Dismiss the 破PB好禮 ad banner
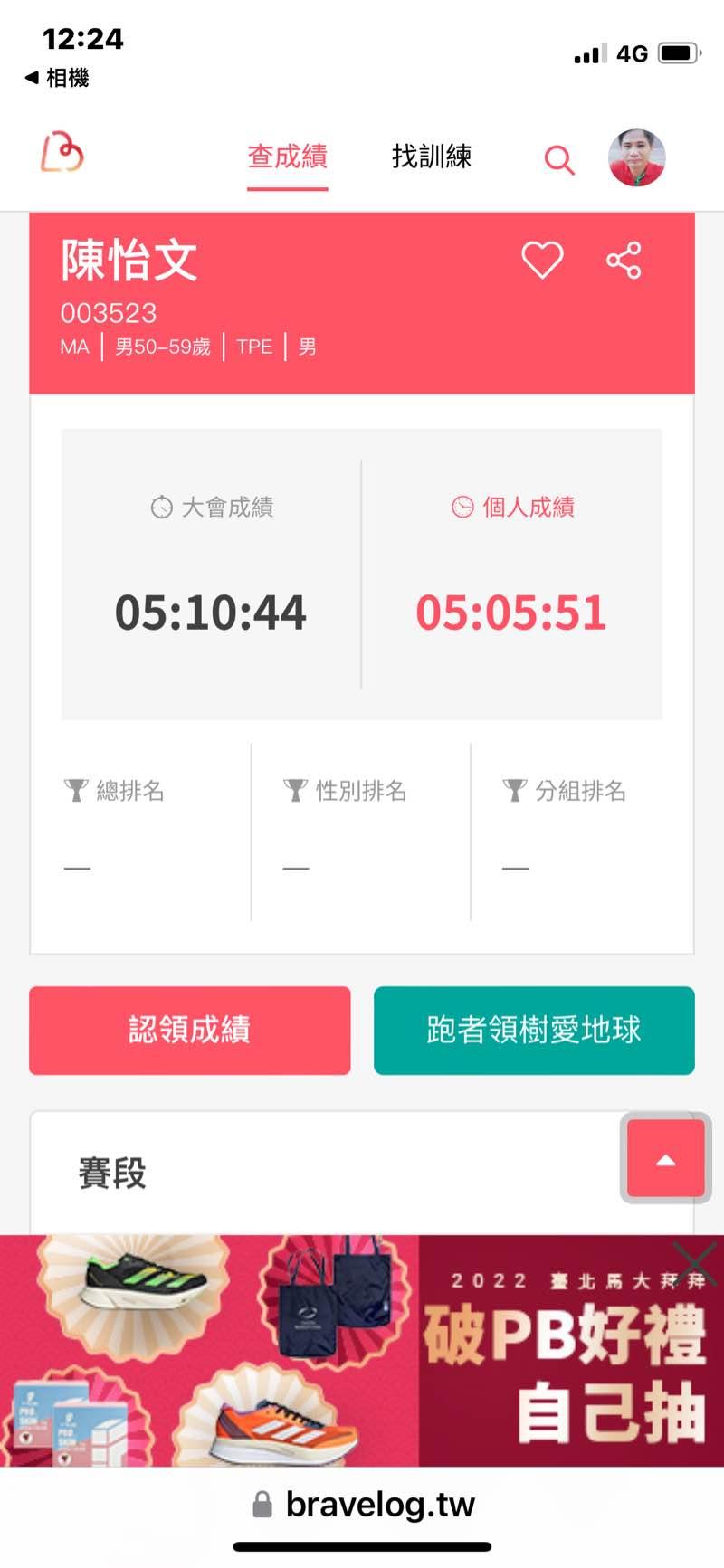This screenshot has width=724, height=1568. pyautogui.click(x=694, y=1263)
